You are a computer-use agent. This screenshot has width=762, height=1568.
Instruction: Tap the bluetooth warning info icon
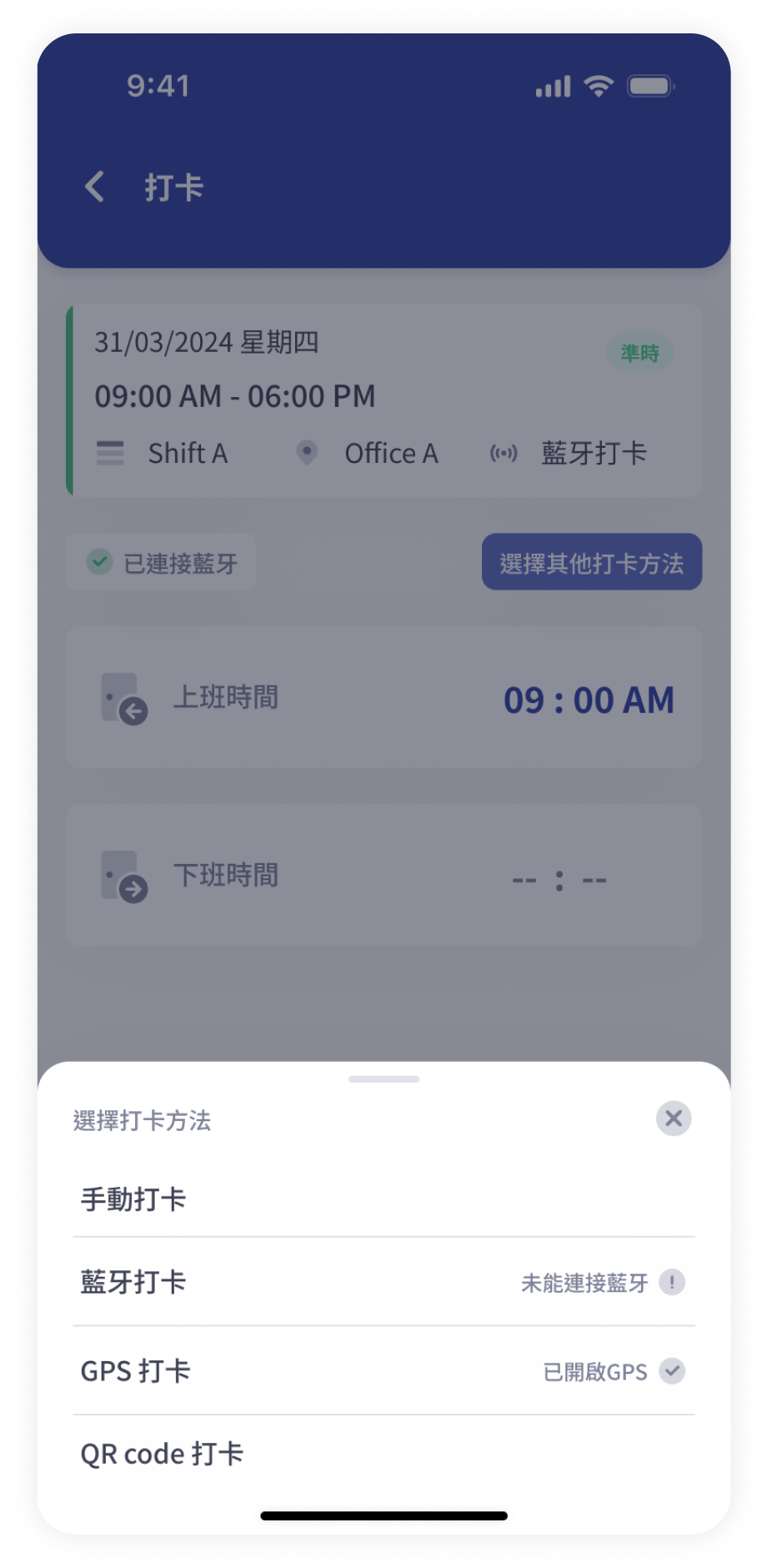672,1282
